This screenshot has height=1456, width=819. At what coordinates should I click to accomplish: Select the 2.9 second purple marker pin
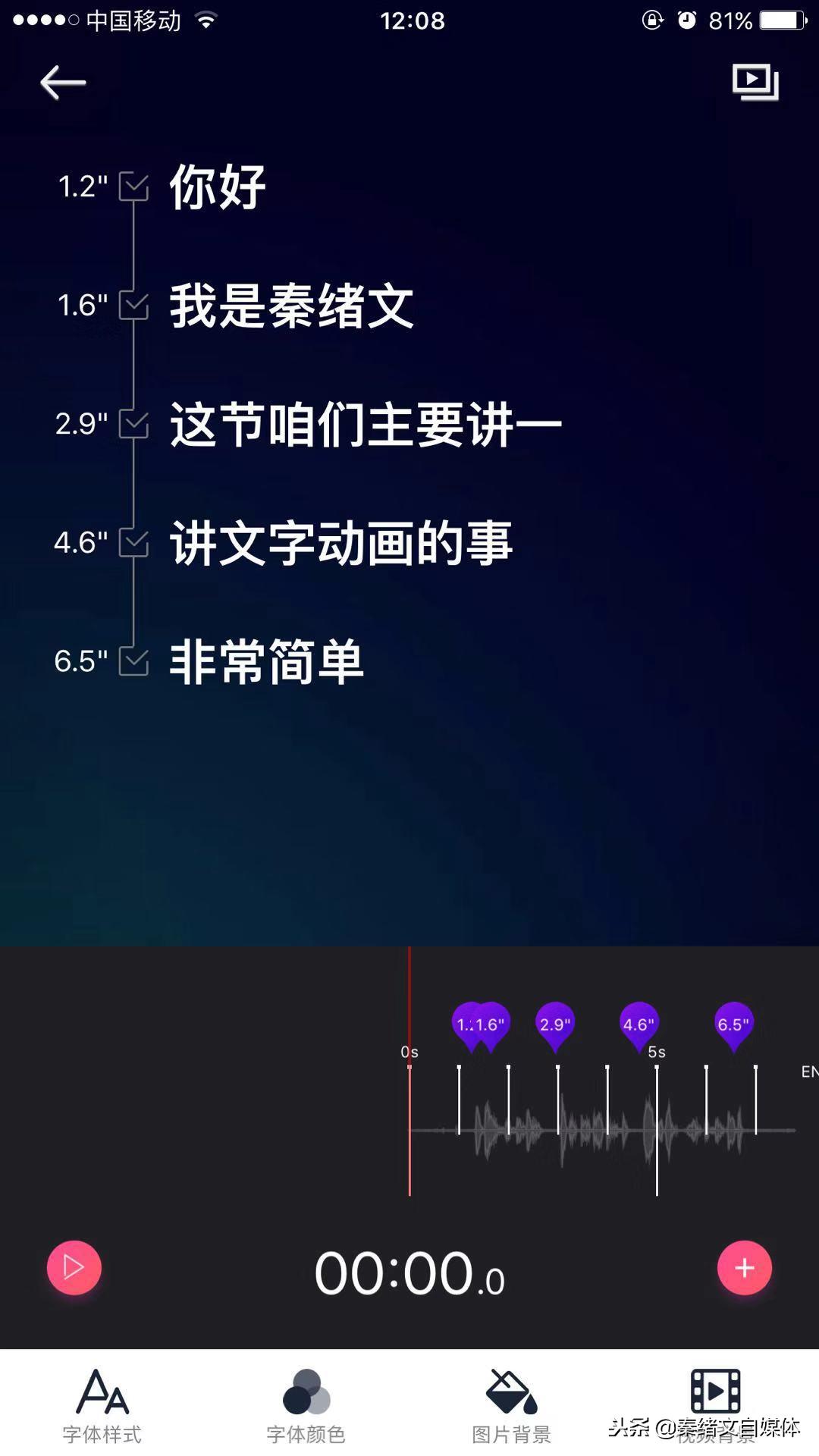[557, 1024]
